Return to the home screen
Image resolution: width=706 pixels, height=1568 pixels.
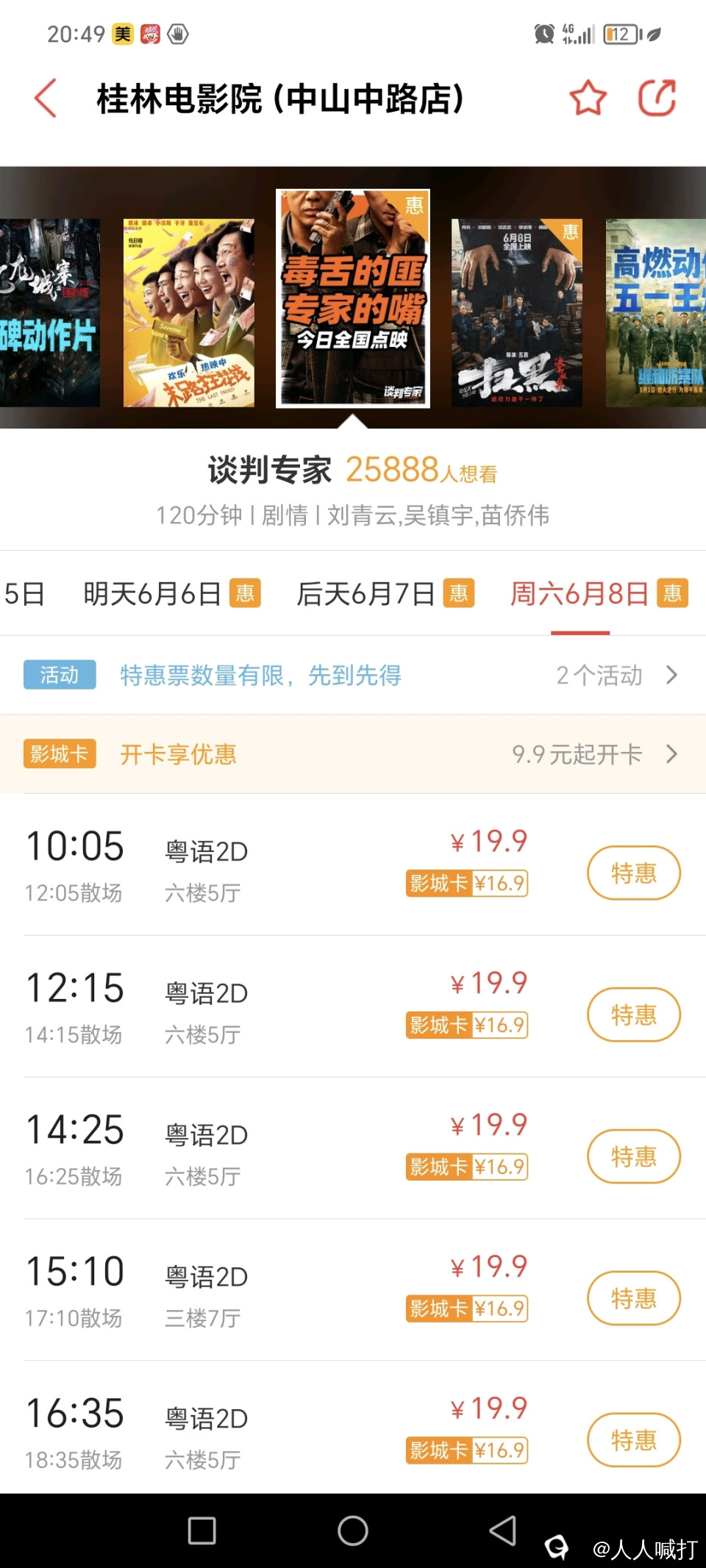pyautogui.click(x=353, y=1531)
